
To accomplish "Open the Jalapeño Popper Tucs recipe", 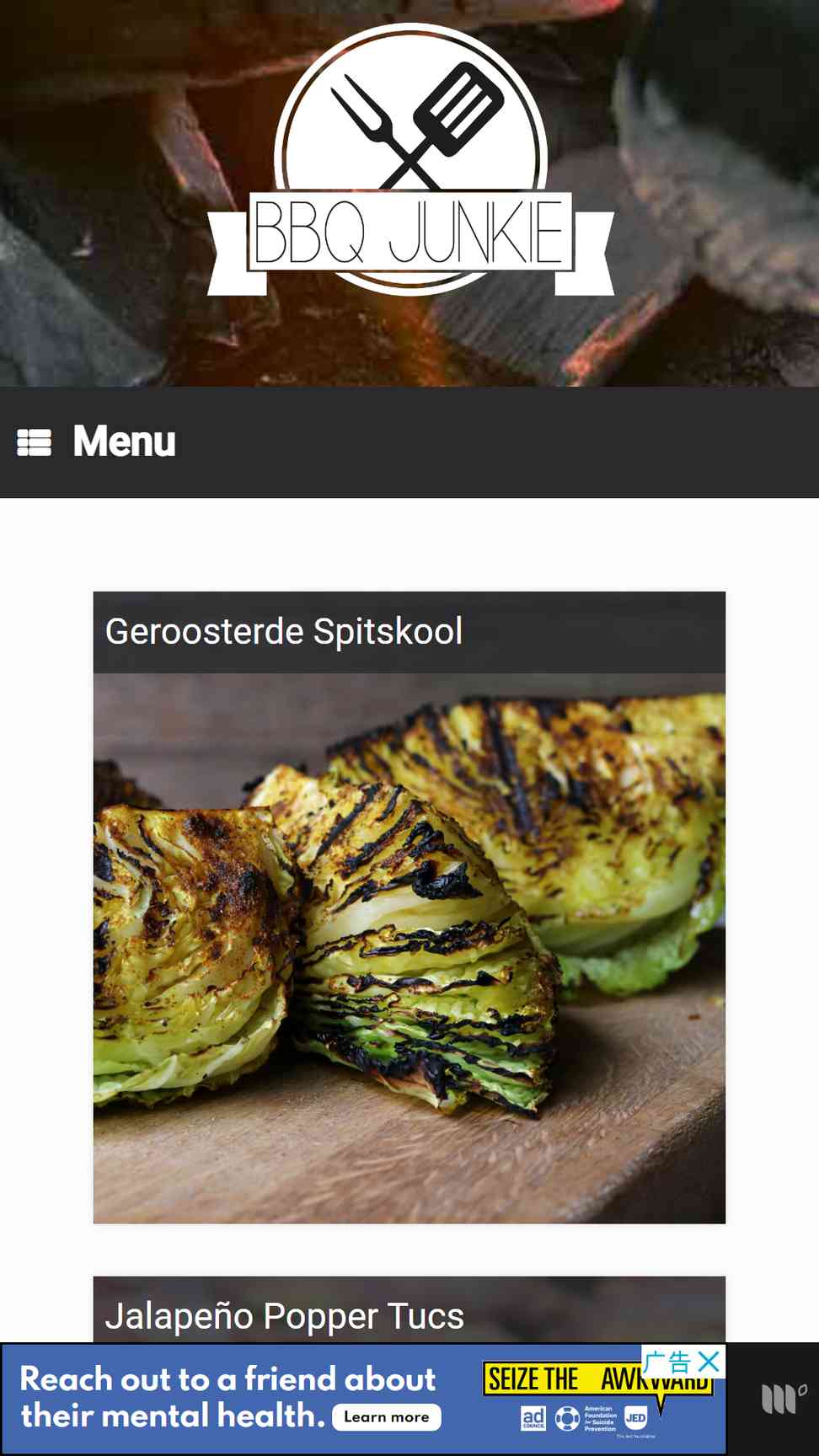I will tap(284, 1315).
